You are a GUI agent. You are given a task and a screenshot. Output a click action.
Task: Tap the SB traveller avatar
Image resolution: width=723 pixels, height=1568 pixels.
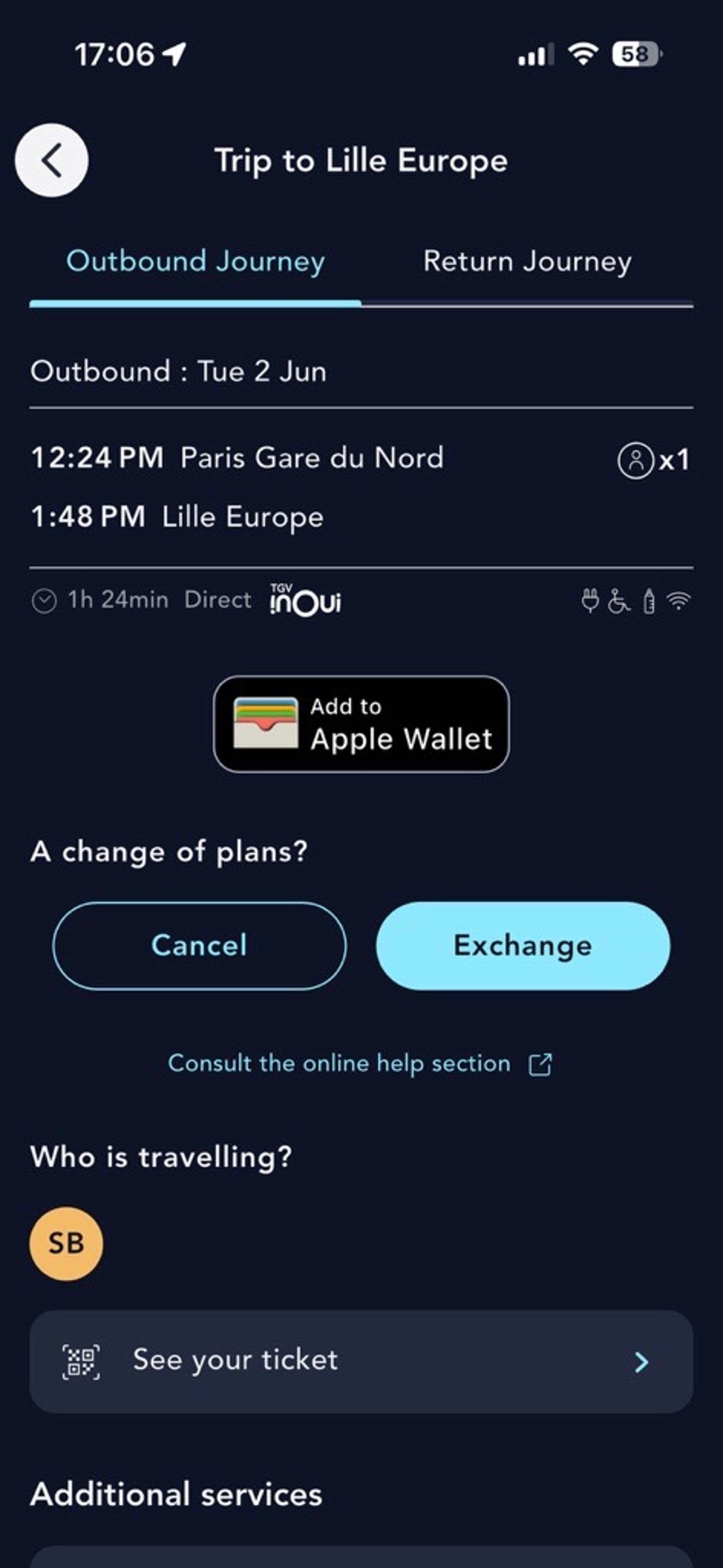click(x=66, y=1244)
